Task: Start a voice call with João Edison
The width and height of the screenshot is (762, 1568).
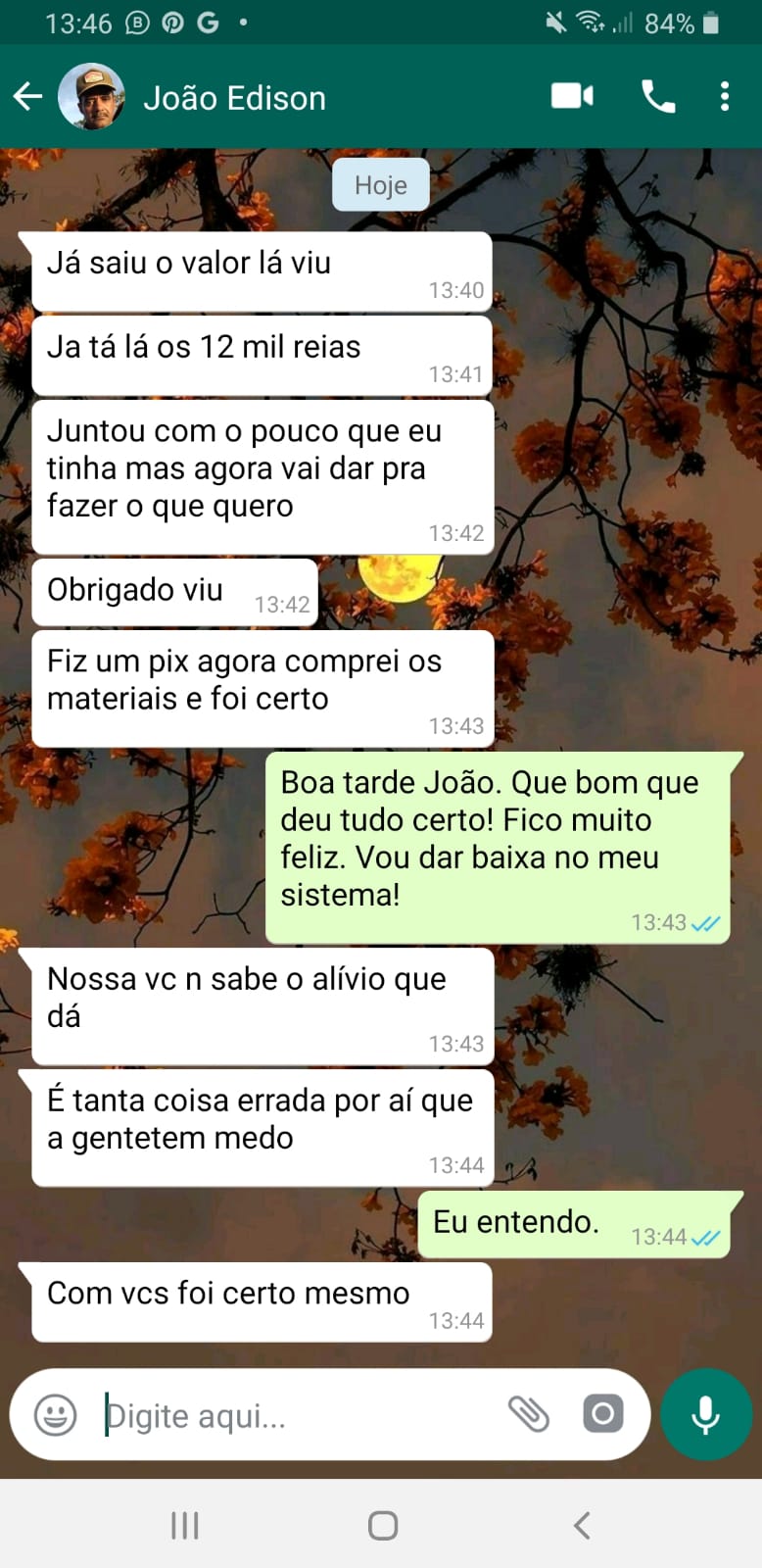Action: click(x=656, y=96)
